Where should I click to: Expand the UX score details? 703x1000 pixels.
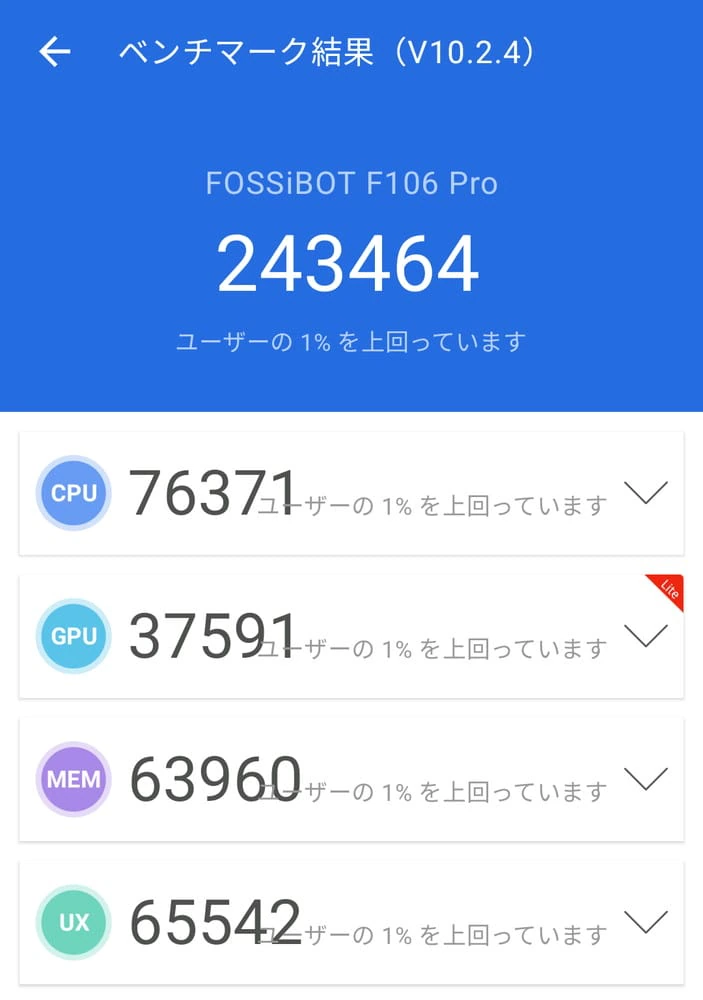click(645, 921)
